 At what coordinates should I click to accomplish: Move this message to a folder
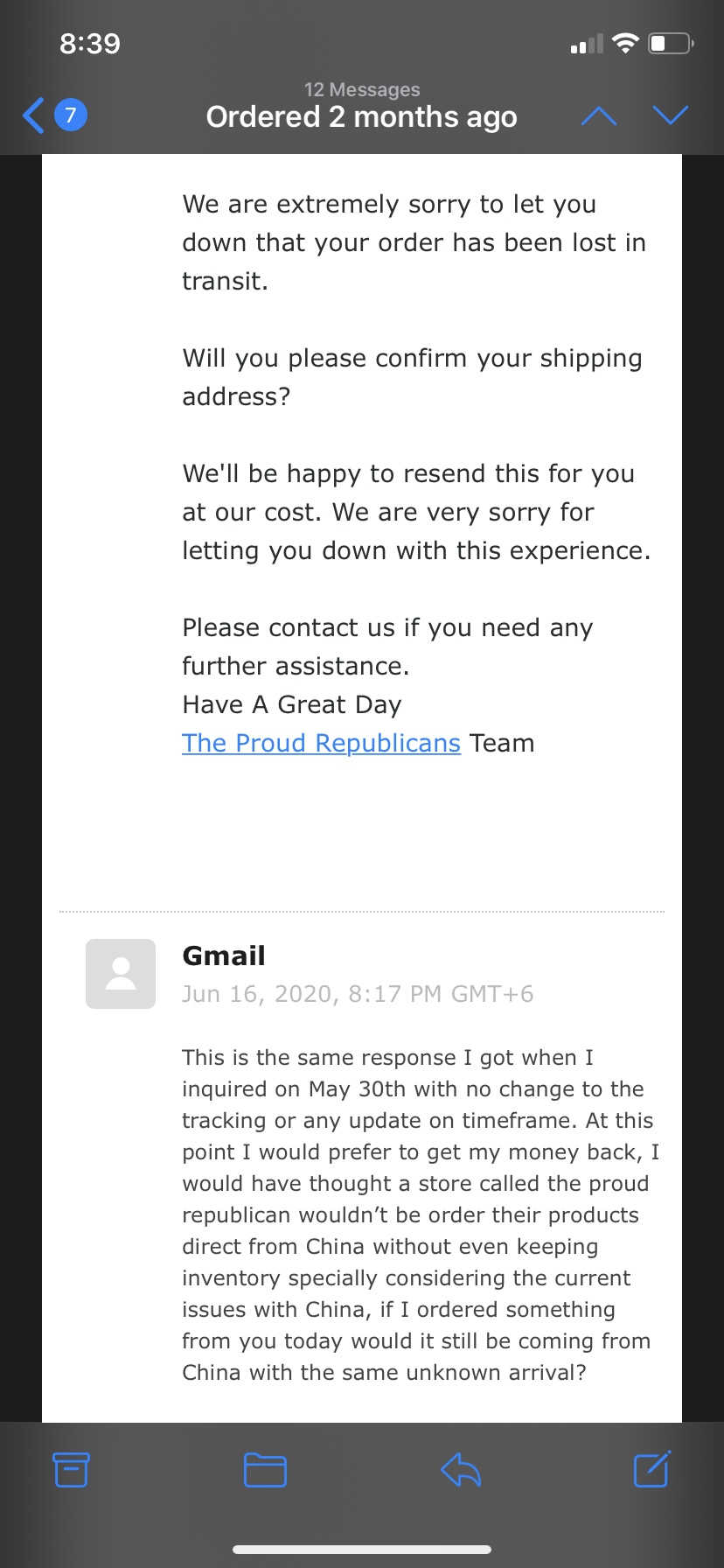click(x=265, y=1469)
